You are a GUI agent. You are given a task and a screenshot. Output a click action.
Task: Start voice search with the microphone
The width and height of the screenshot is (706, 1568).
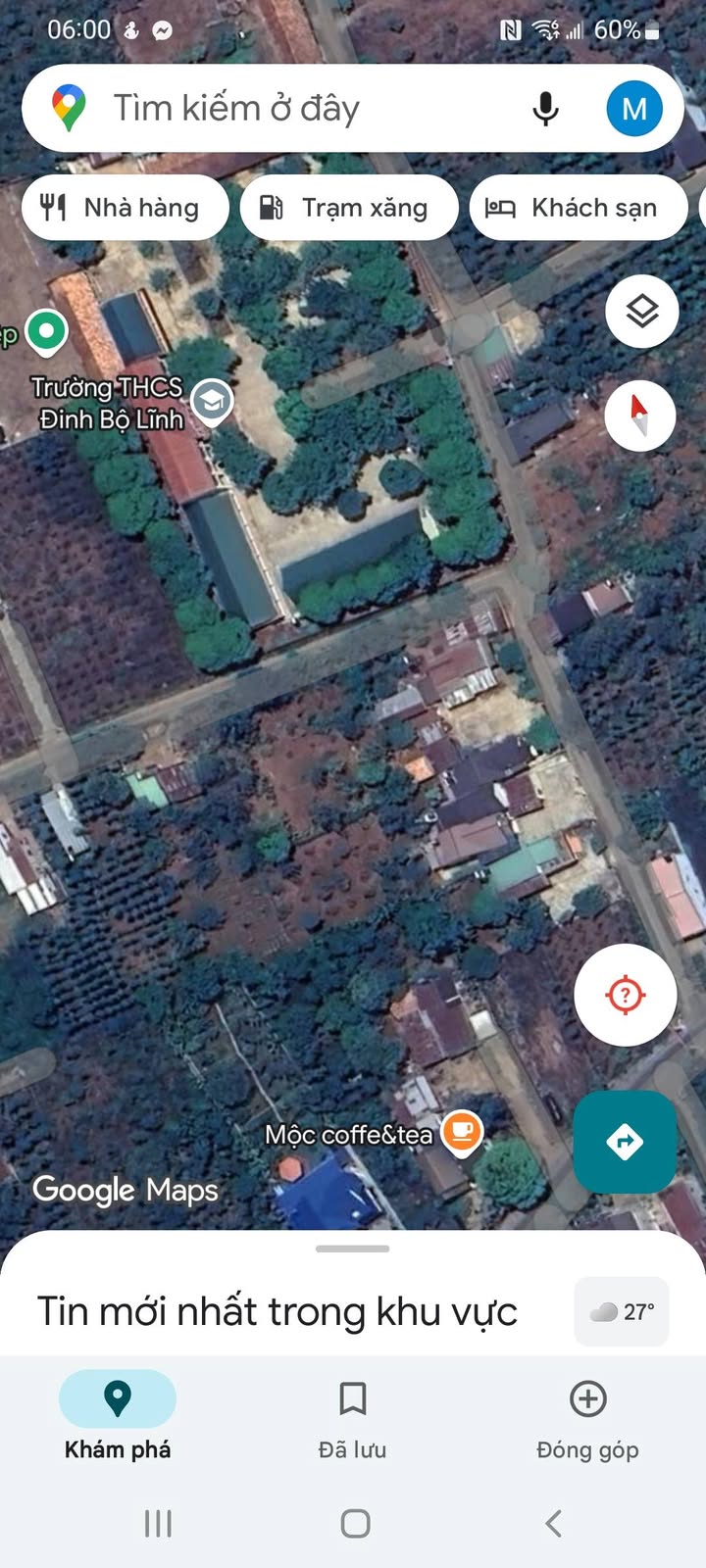[x=545, y=108]
